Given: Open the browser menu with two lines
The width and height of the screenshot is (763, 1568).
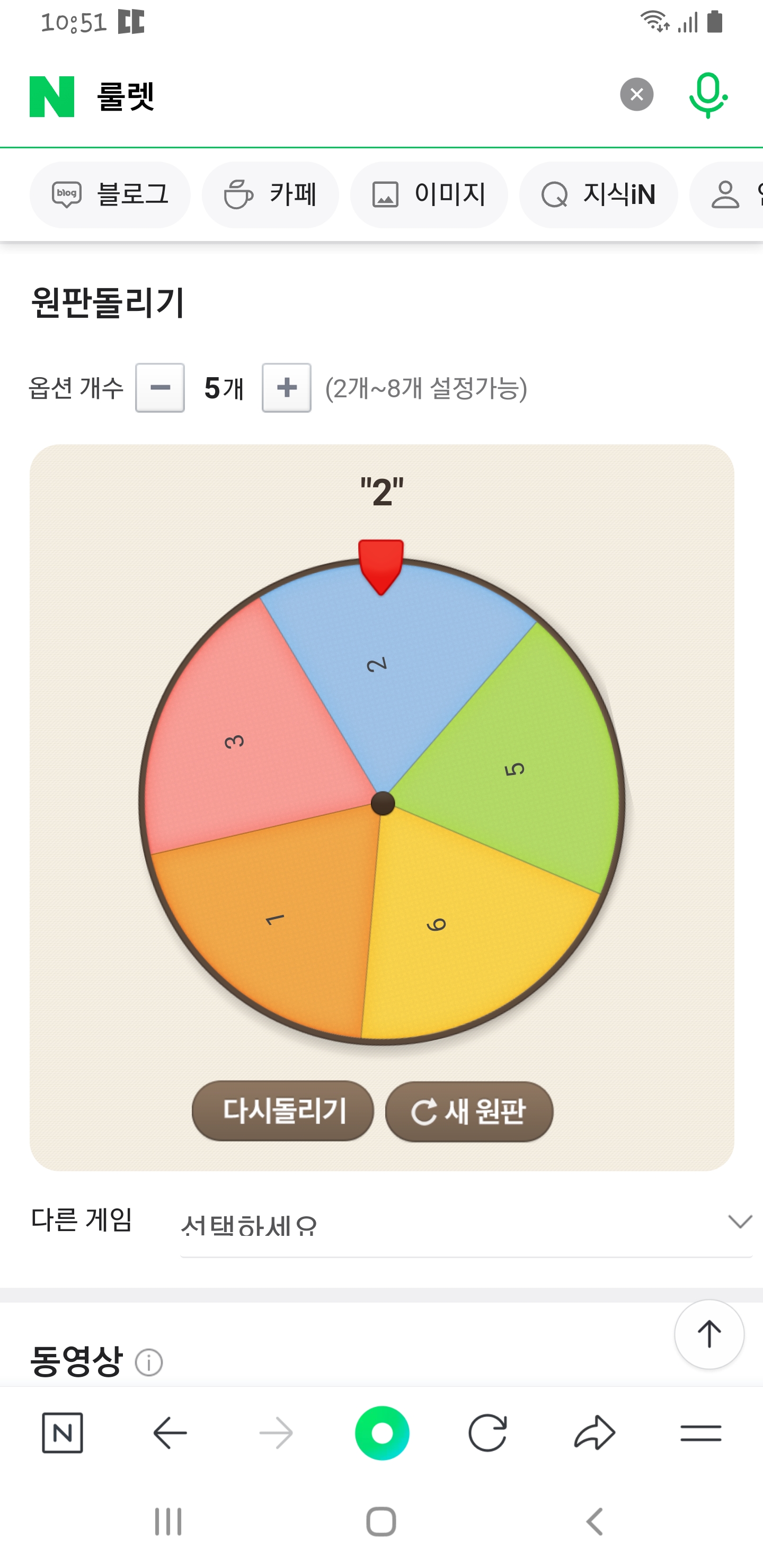Looking at the screenshot, I should pyautogui.click(x=700, y=1433).
